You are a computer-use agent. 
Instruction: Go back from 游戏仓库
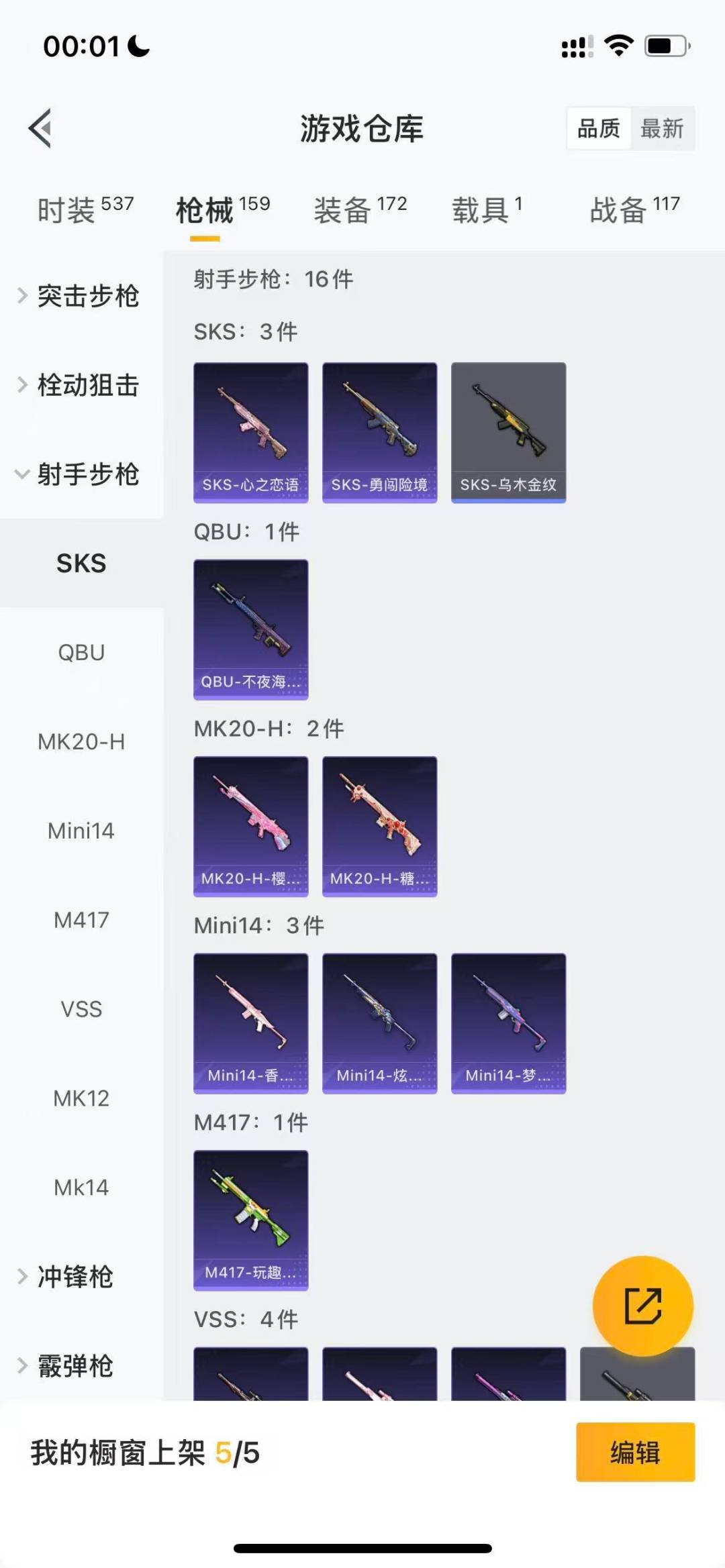[x=40, y=127]
